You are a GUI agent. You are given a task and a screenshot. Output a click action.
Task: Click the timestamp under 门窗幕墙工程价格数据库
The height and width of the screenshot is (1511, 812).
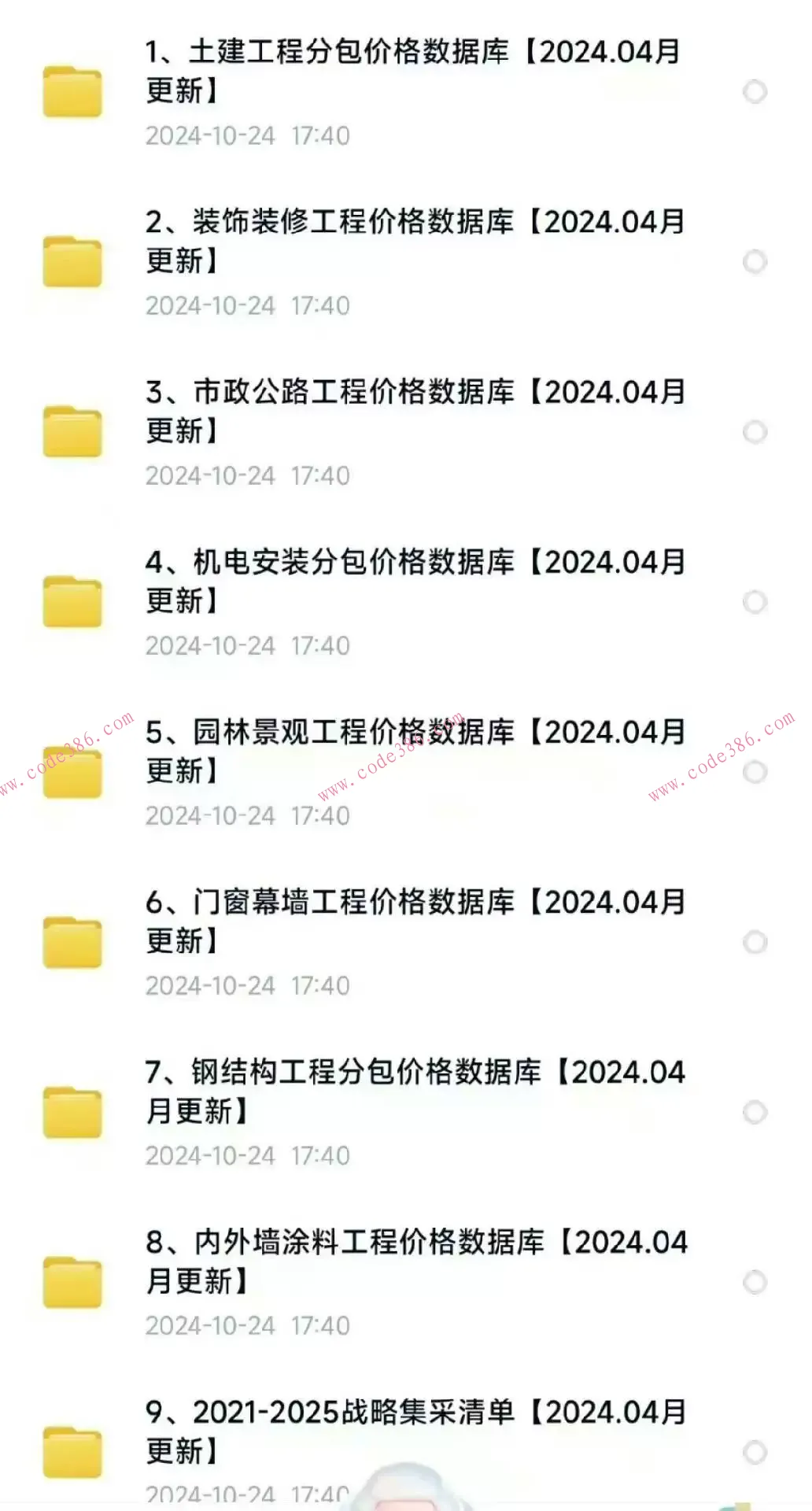pyautogui.click(x=248, y=986)
